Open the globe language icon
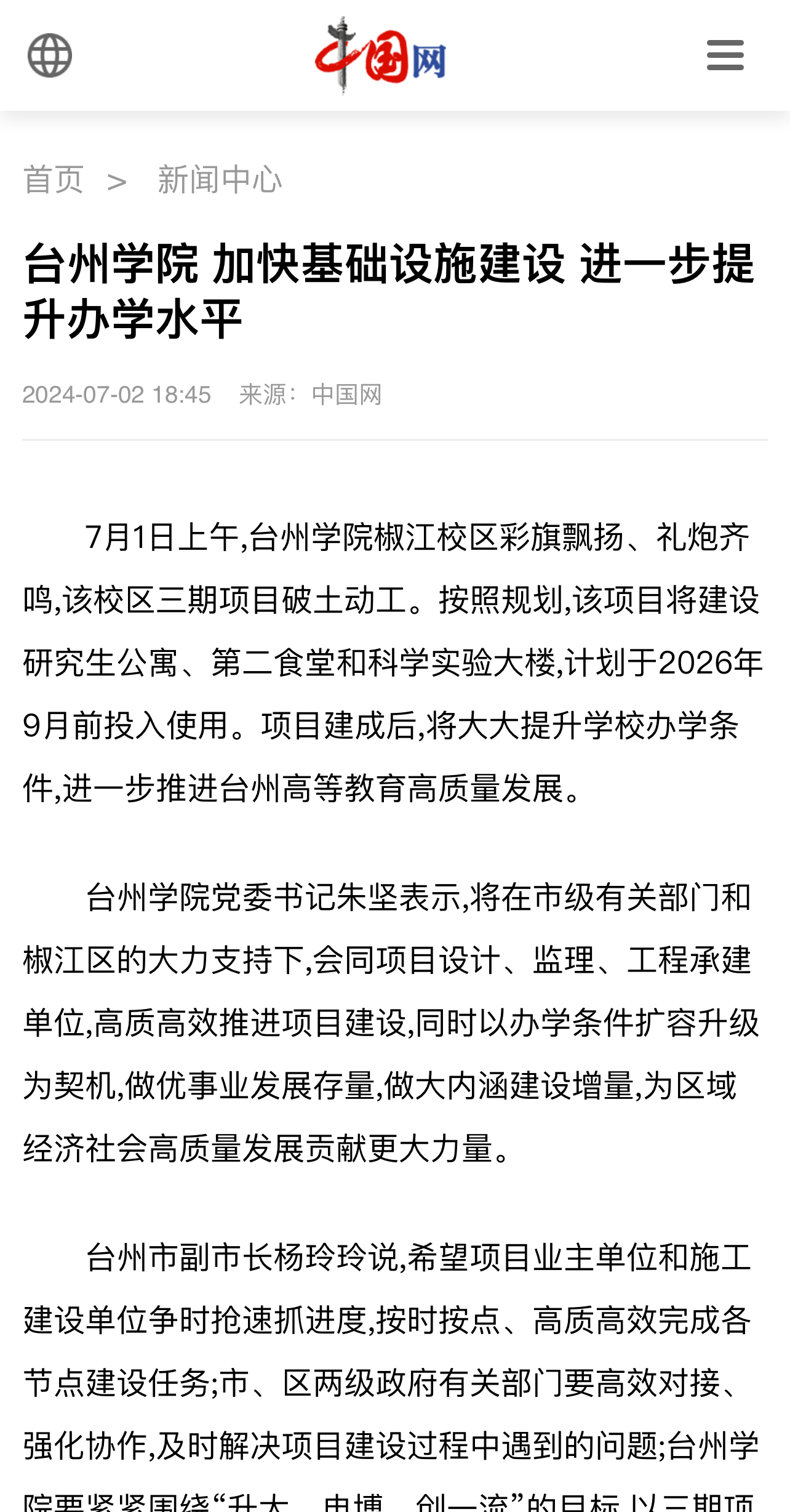 pyautogui.click(x=50, y=55)
